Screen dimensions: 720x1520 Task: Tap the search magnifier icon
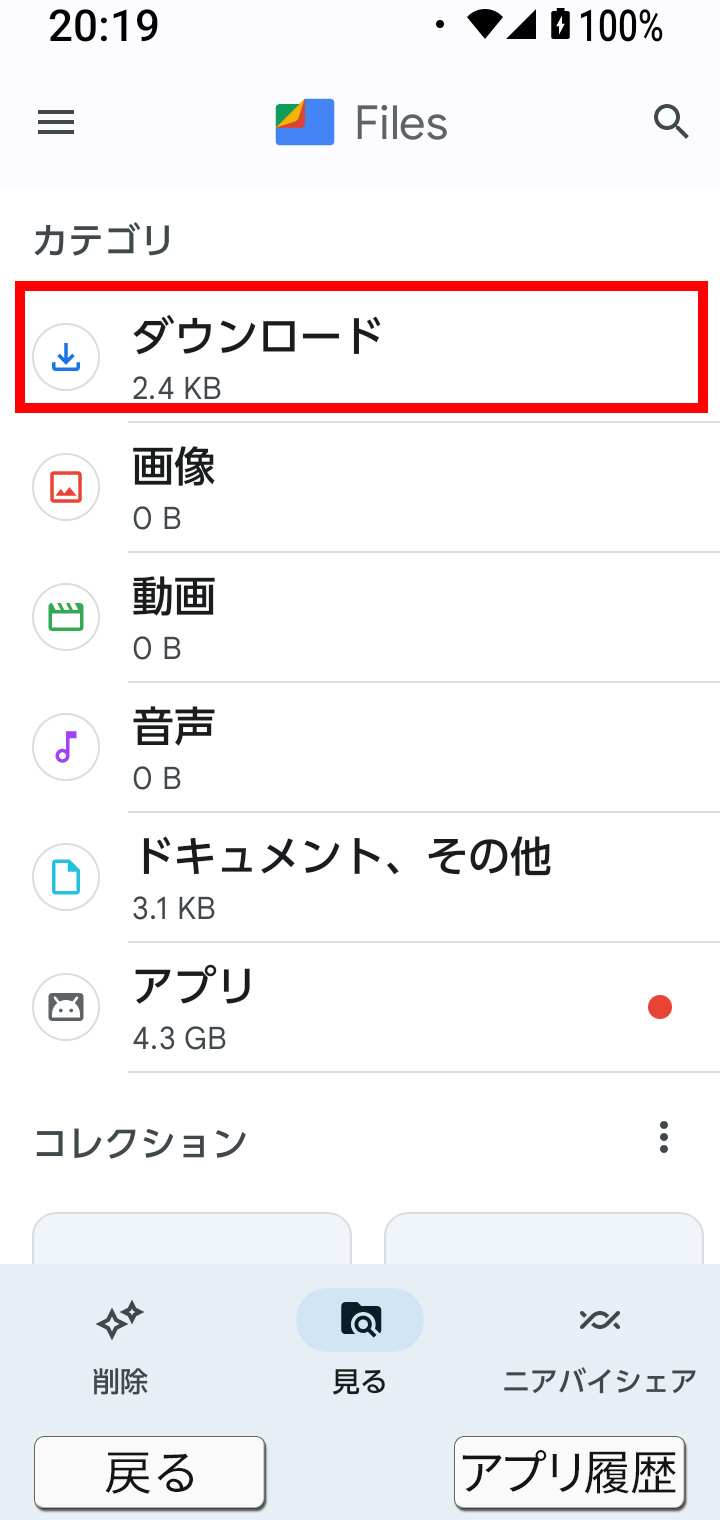pyautogui.click(x=671, y=123)
